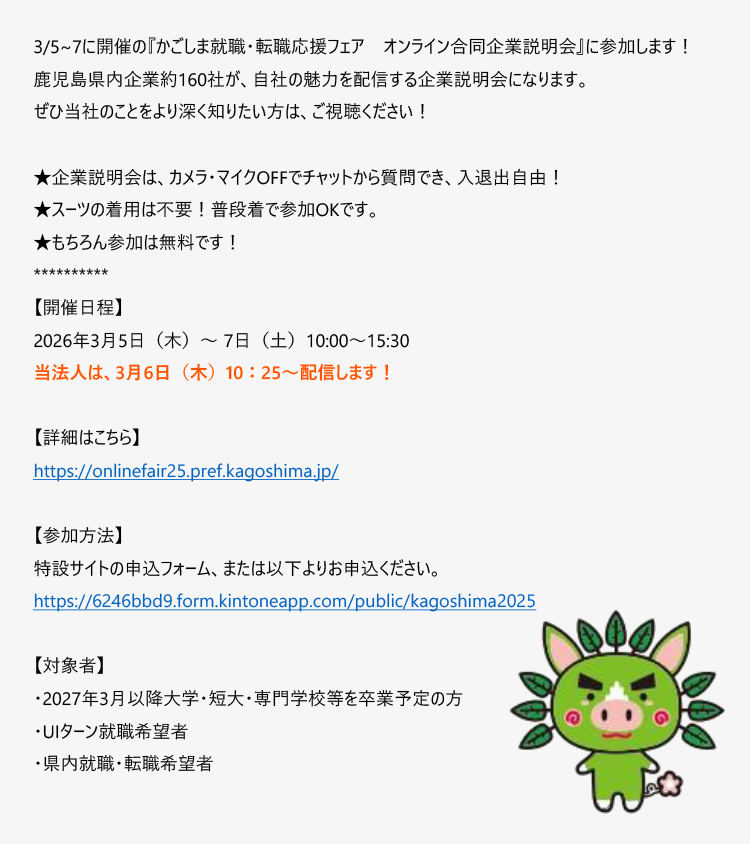
Task: Open the kintoneapp application form link
Action: [284, 601]
